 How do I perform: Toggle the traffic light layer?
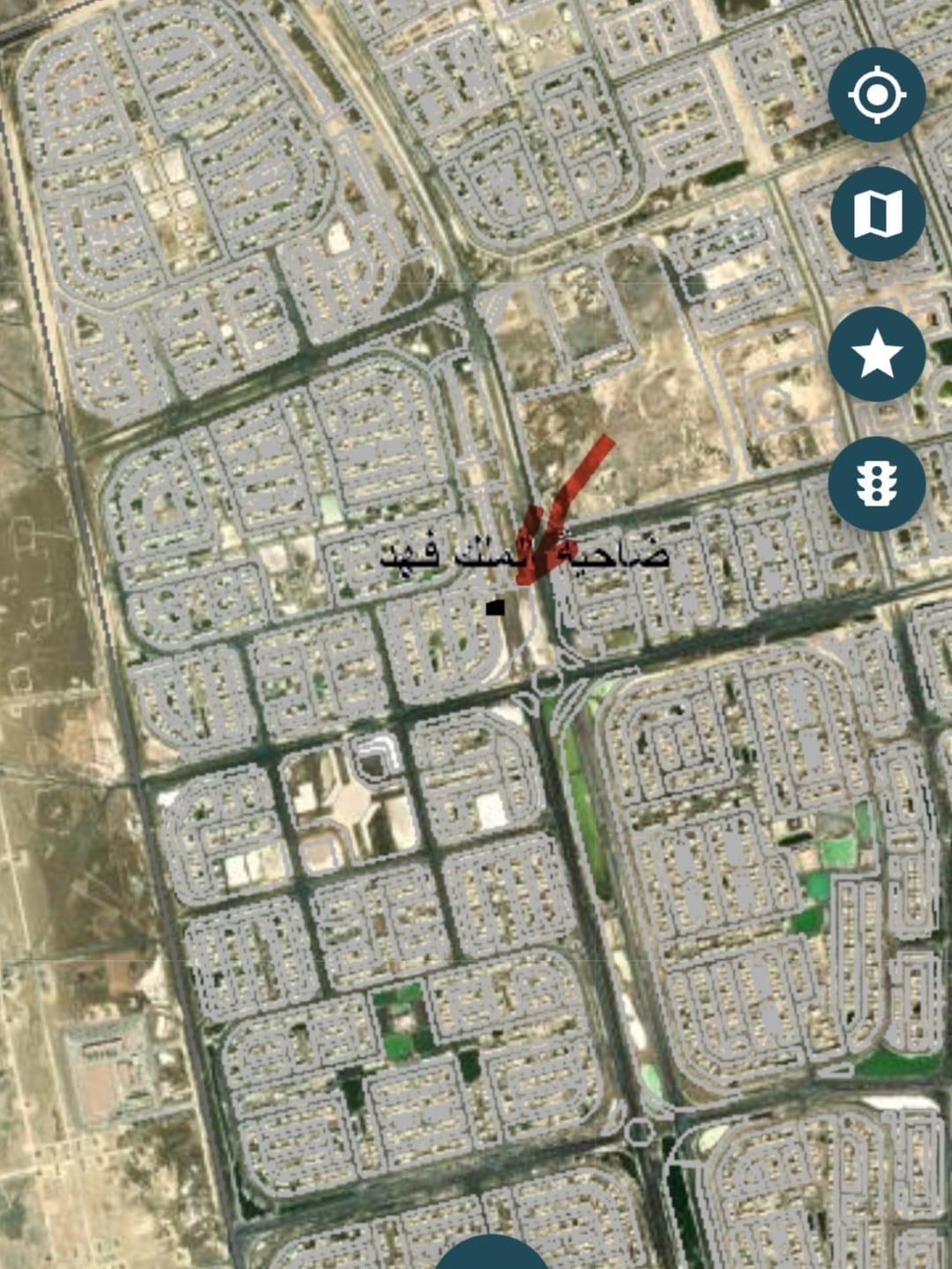876,483
